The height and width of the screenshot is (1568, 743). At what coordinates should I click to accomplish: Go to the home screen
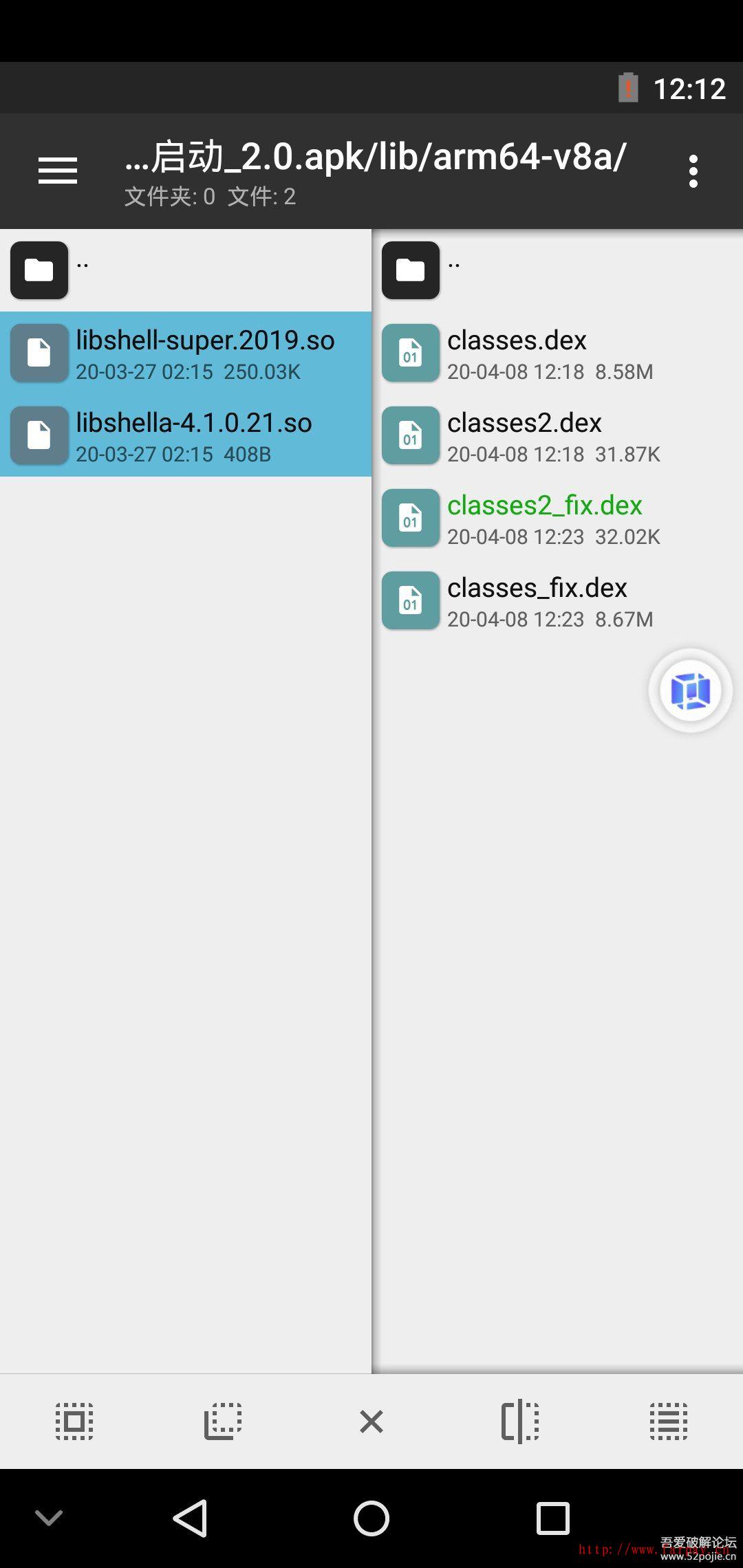tap(371, 1518)
